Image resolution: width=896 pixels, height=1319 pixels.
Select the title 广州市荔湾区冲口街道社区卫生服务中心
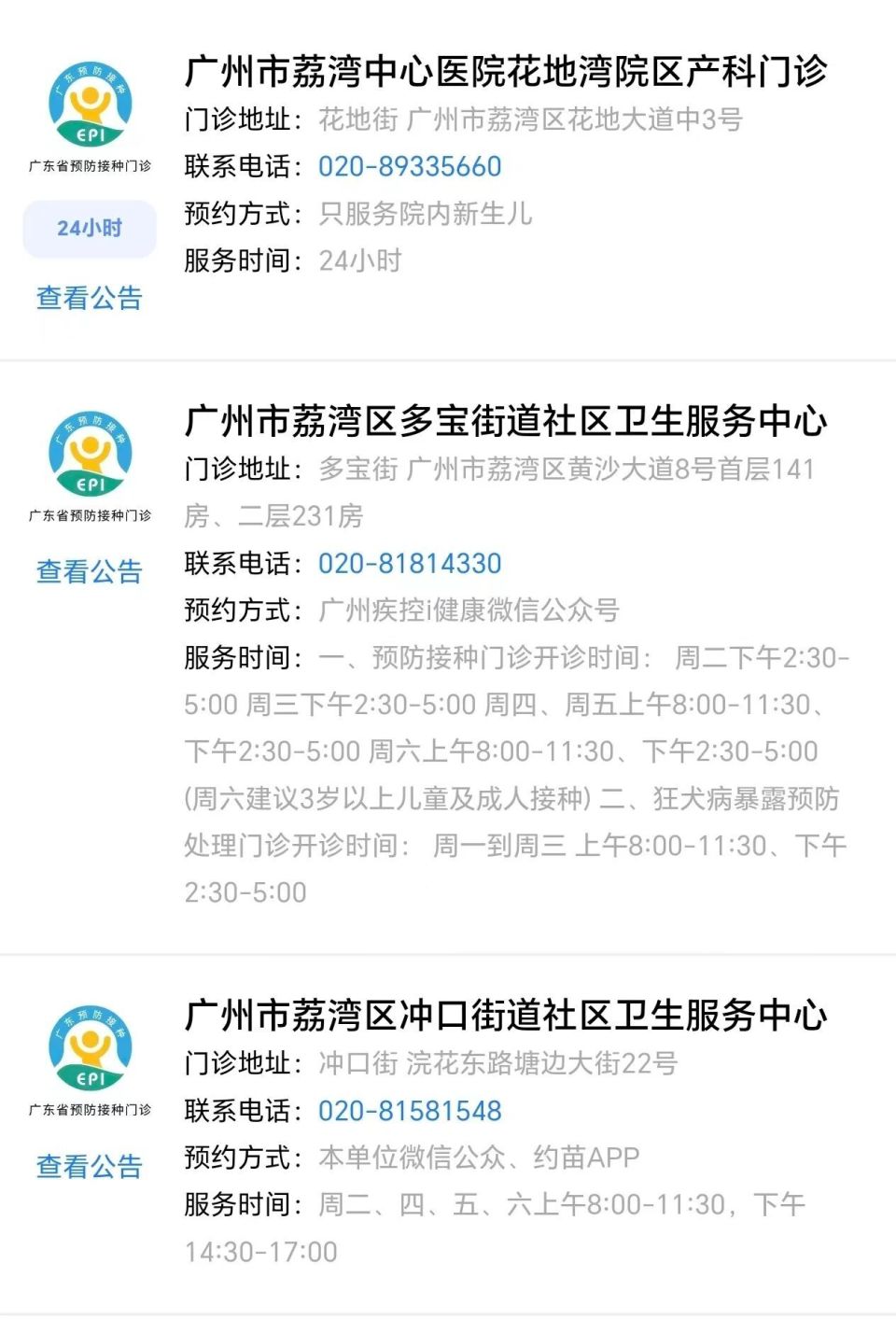(x=507, y=1017)
